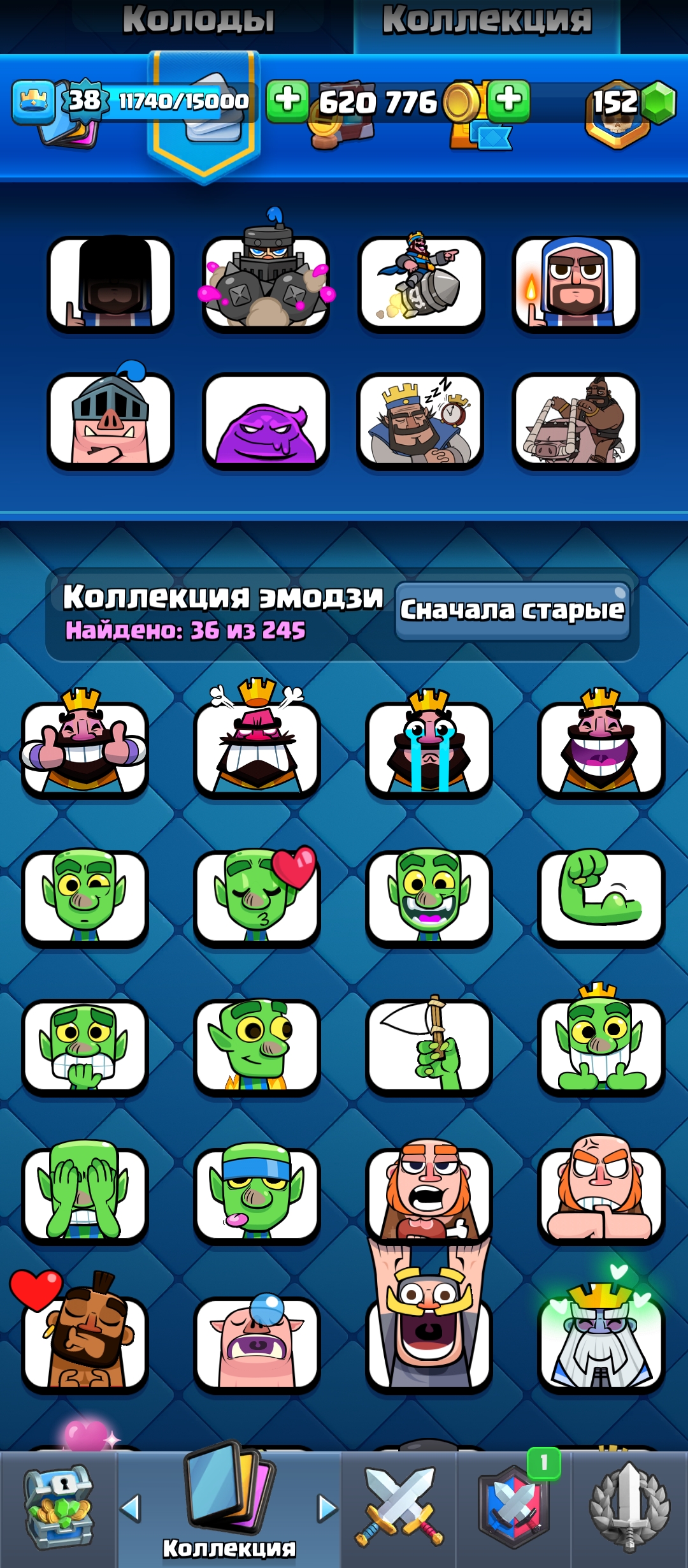Select the hog rider emote in deck

click(575, 421)
